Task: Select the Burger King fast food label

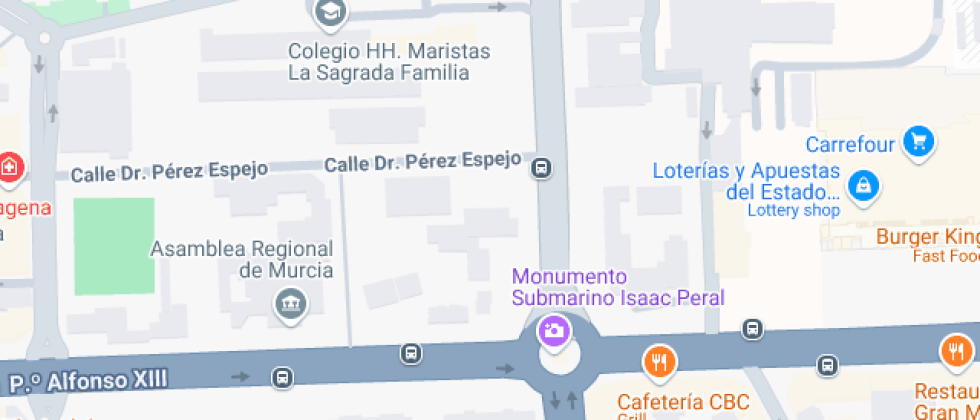Action: (x=927, y=238)
